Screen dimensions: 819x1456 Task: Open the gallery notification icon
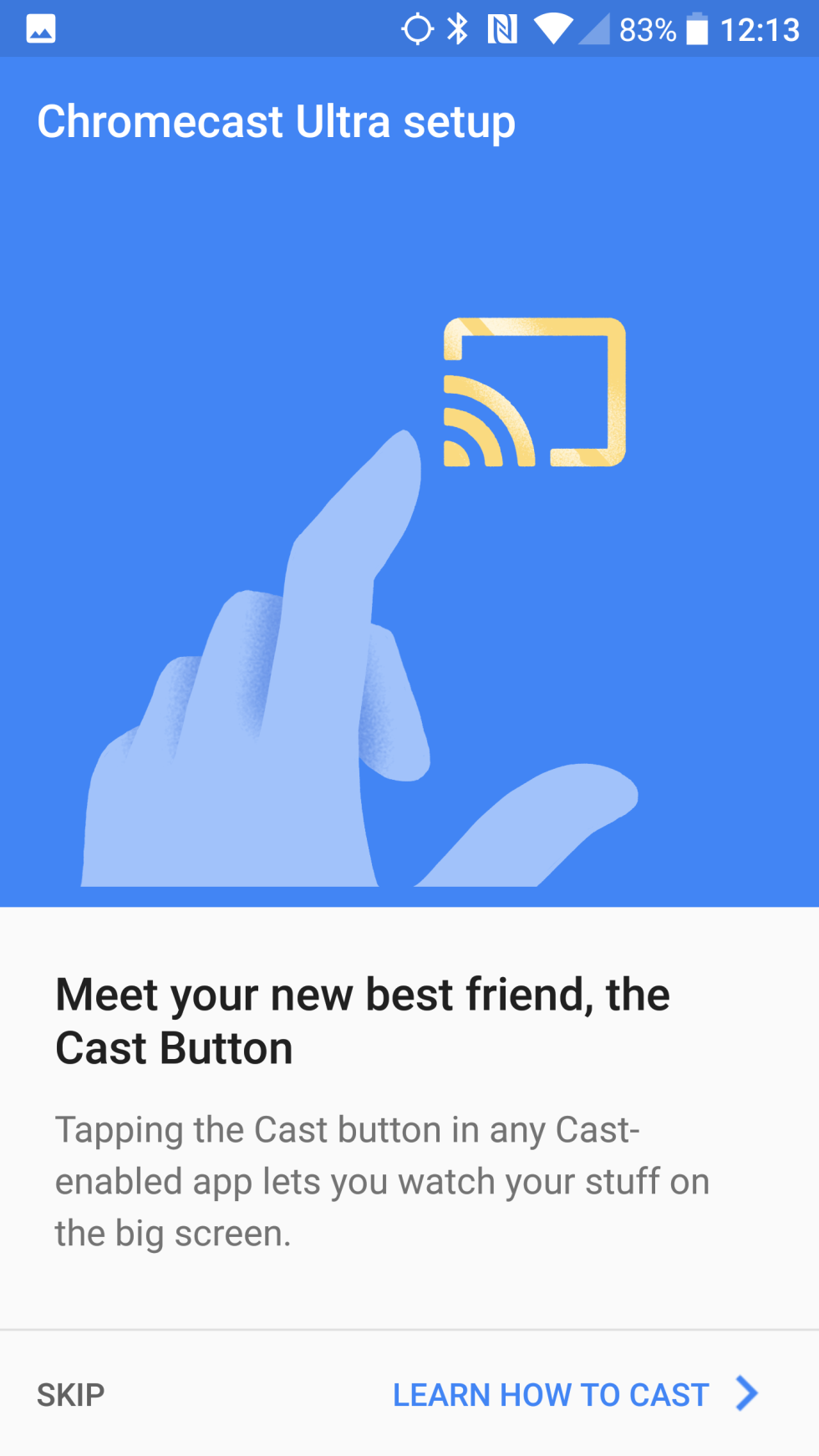[x=39, y=28]
